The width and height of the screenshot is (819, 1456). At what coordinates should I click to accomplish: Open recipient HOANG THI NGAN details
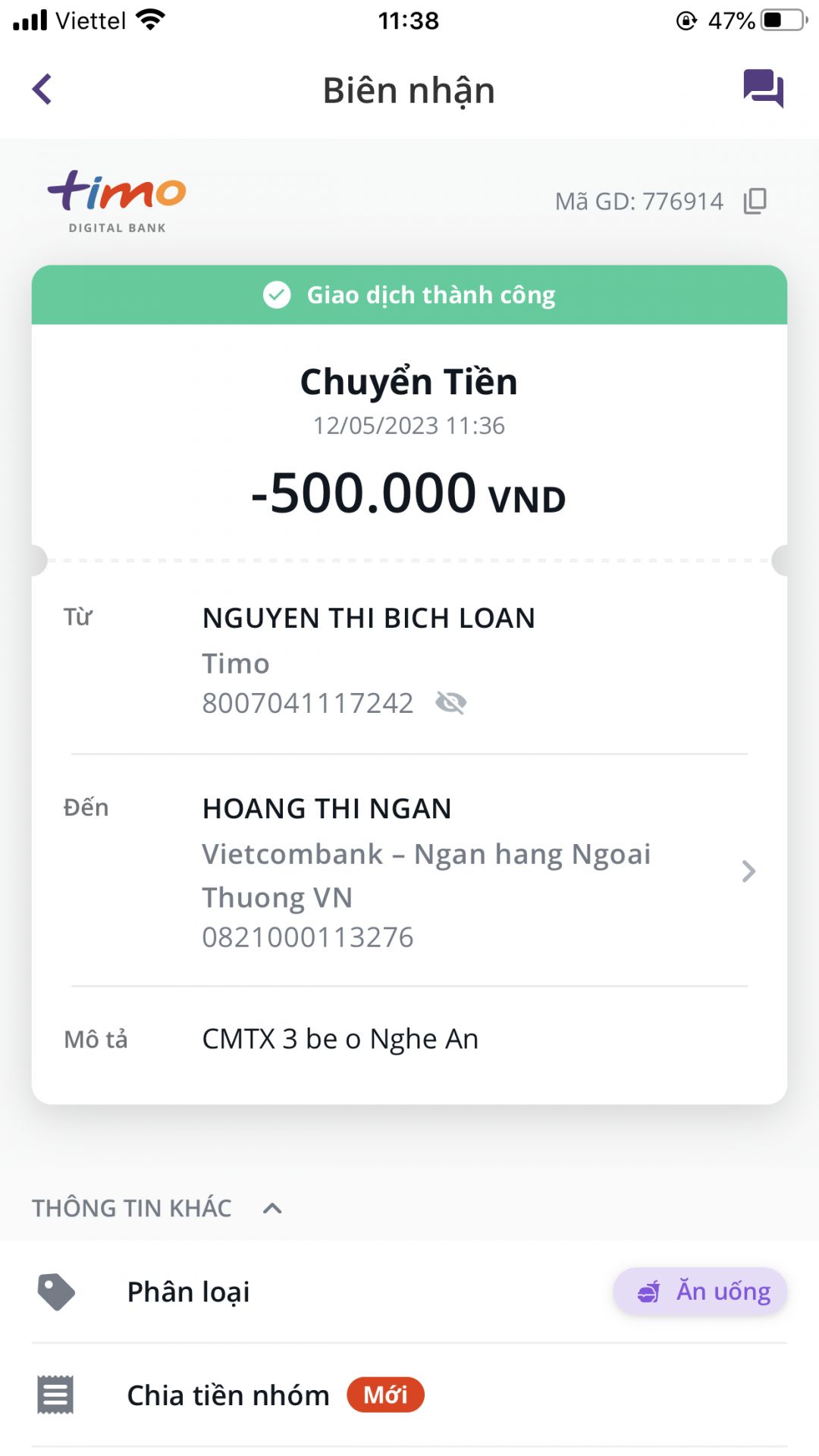tap(748, 871)
